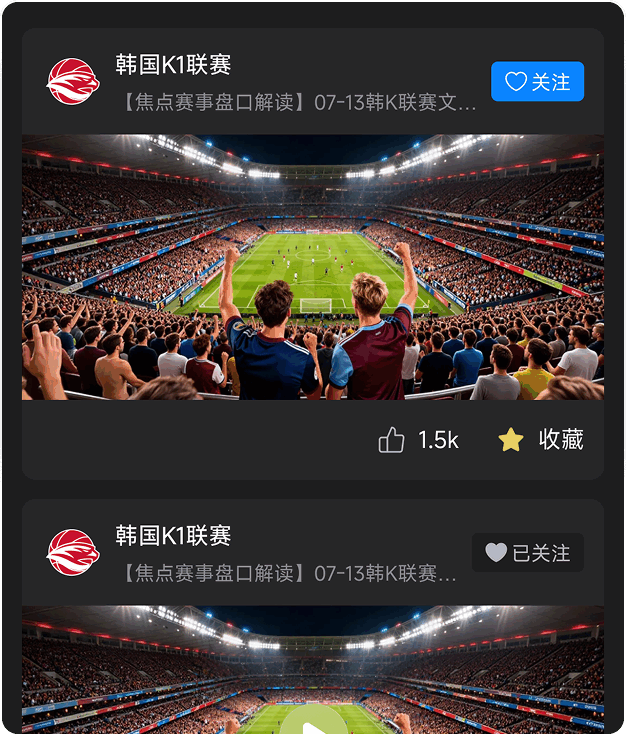Play the video in the second post
Screen dimensions: 626x736
313,721
